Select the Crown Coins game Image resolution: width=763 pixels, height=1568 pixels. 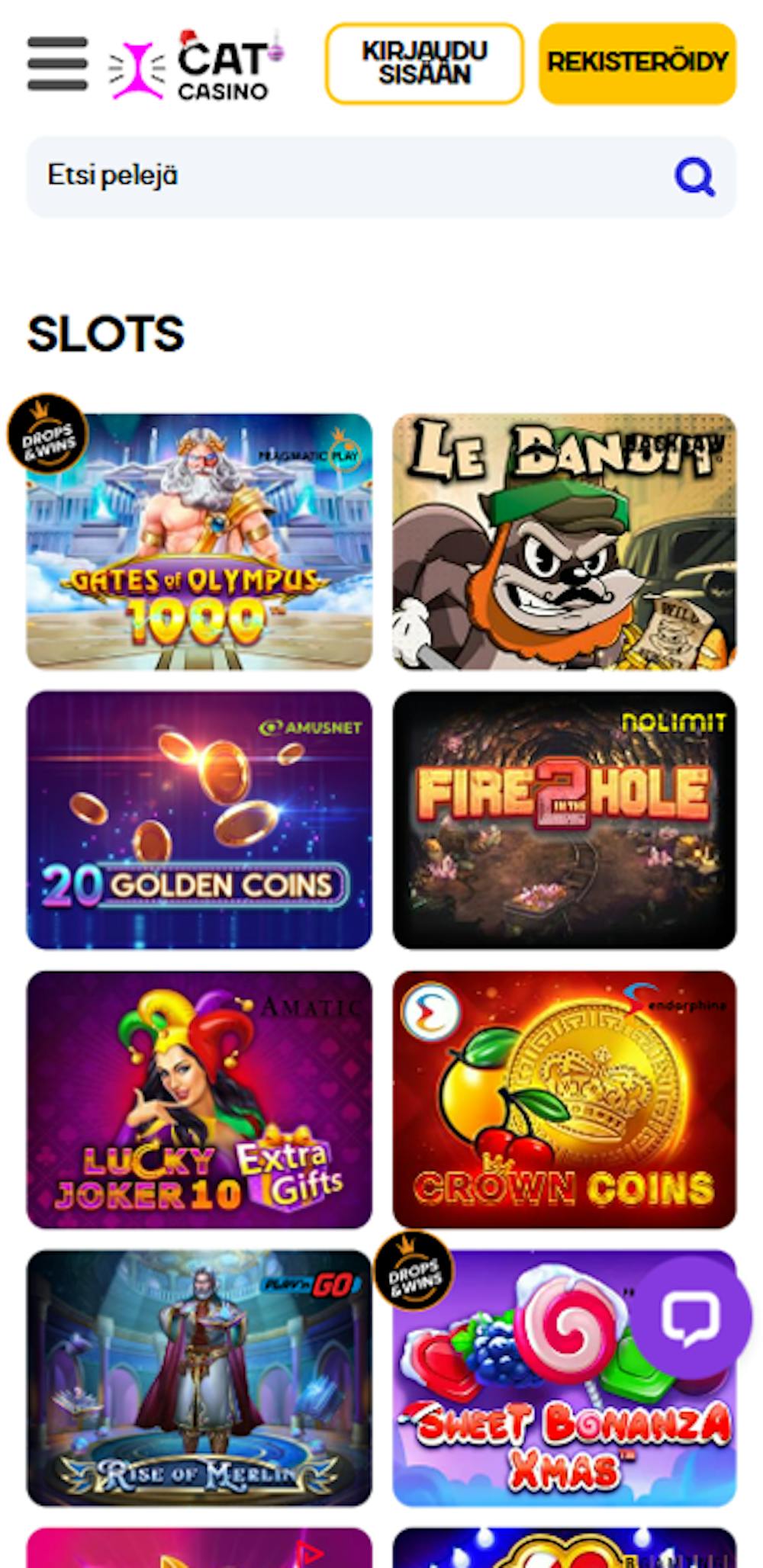tap(564, 1099)
